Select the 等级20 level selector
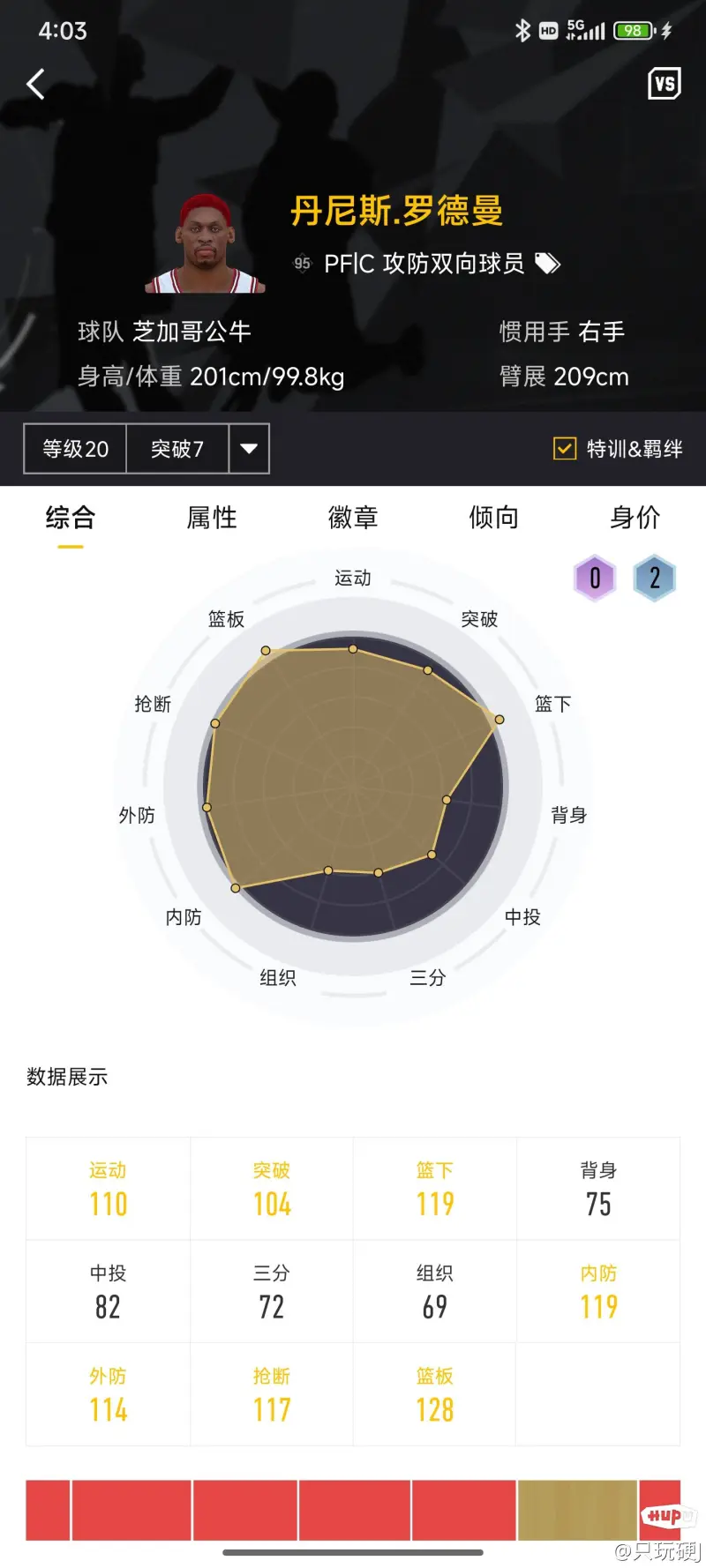 click(76, 449)
